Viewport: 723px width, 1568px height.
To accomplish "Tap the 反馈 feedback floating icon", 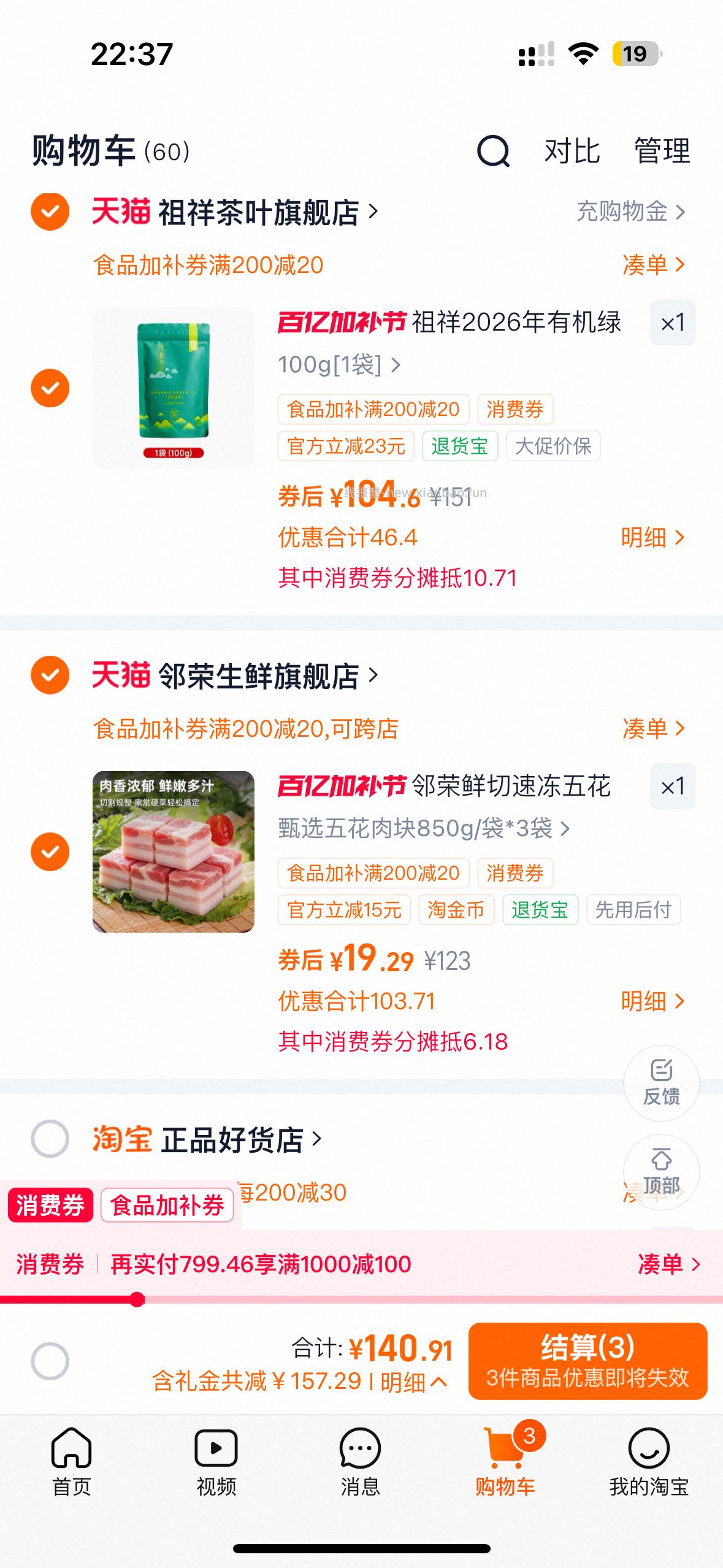I will pos(661,1083).
